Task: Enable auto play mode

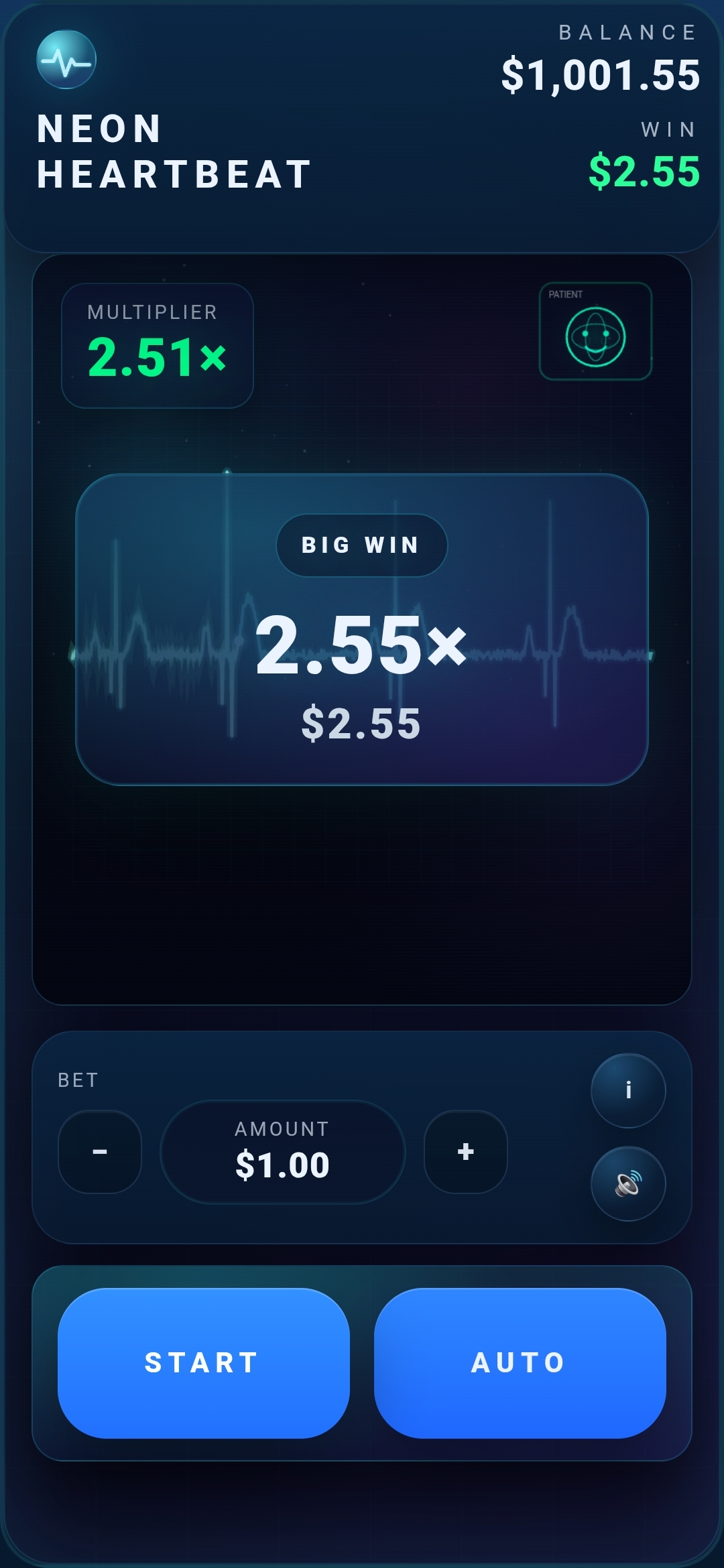Action: (x=520, y=1363)
